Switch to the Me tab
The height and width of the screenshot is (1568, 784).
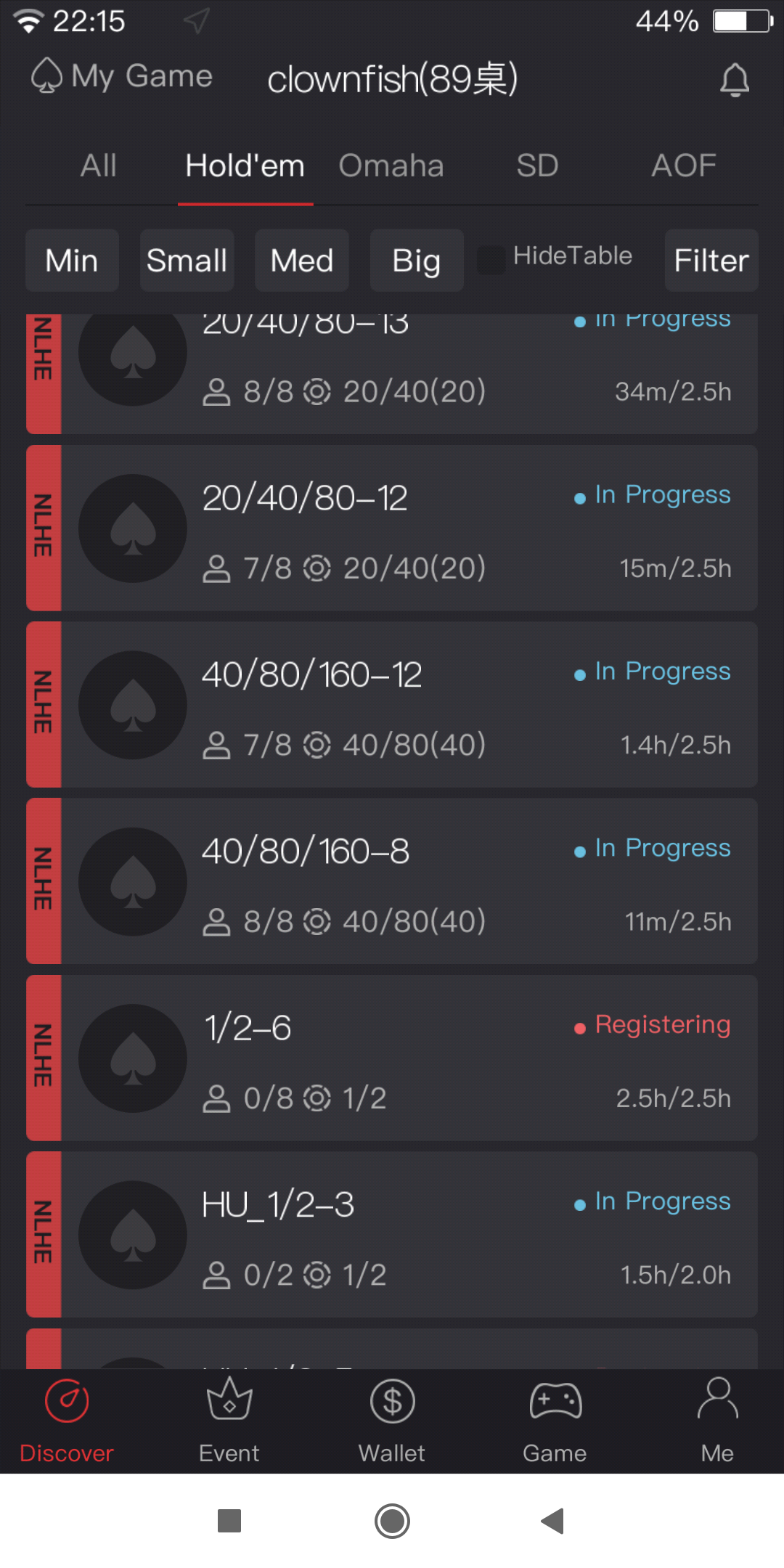(717, 1420)
